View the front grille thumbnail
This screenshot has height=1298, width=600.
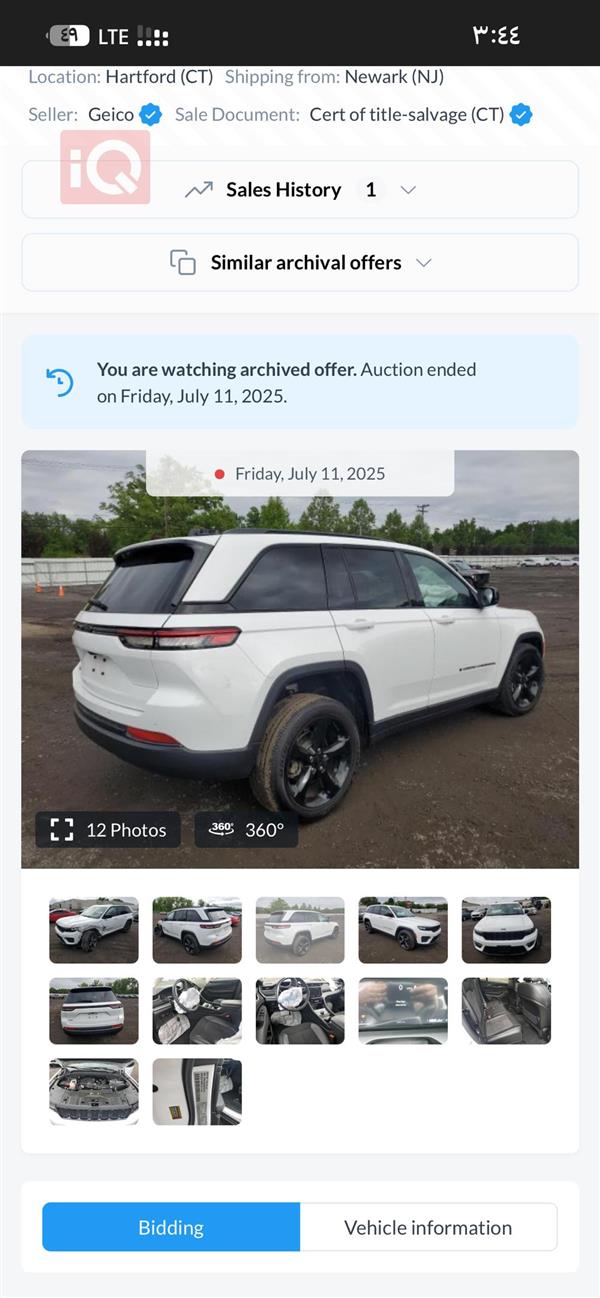pos(506,930)
